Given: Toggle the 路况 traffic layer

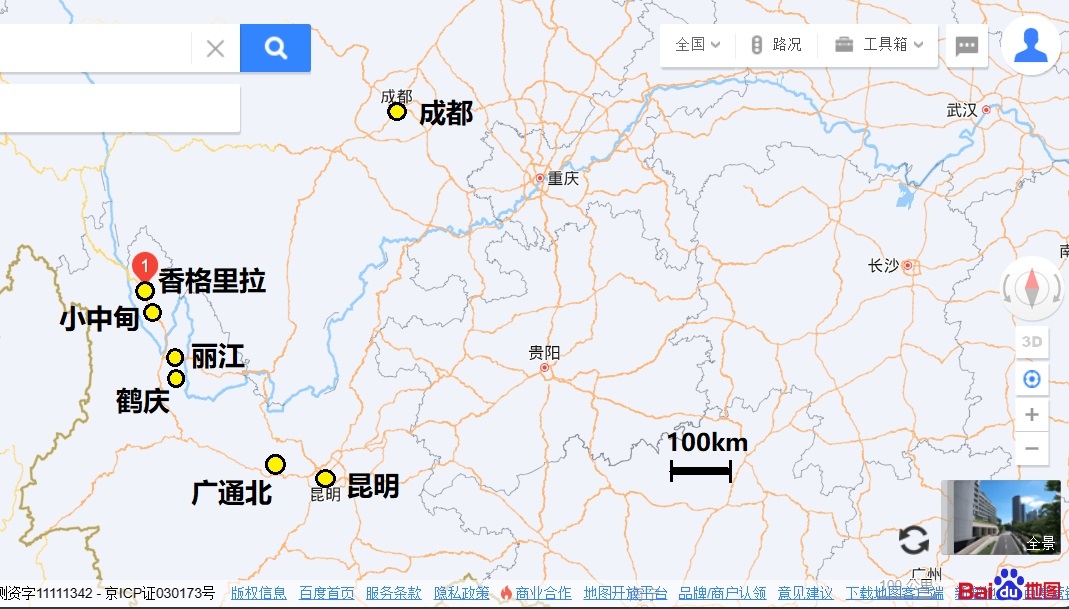Looking at the screenshot, I should click(776, 45).
